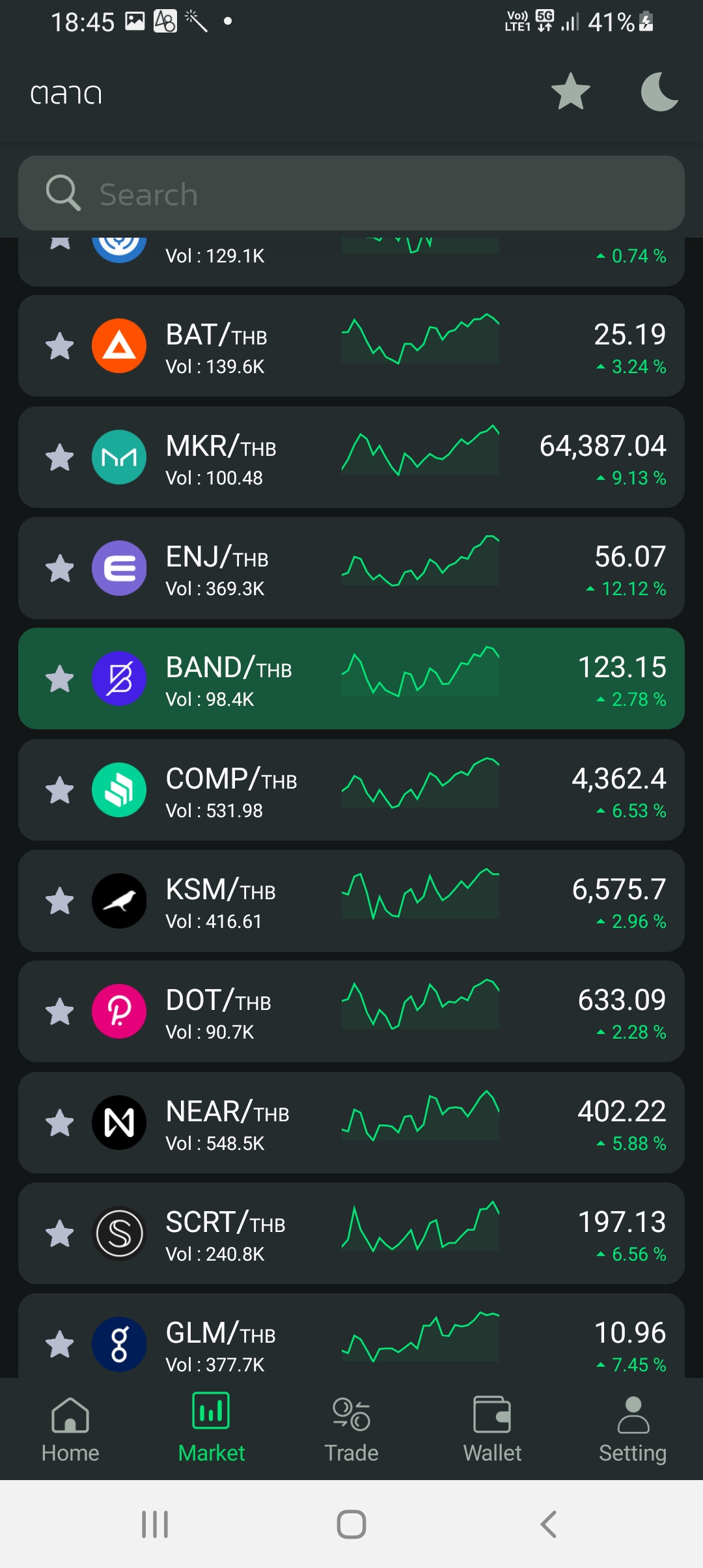Open the KSM/THB market row

[351, 901]
